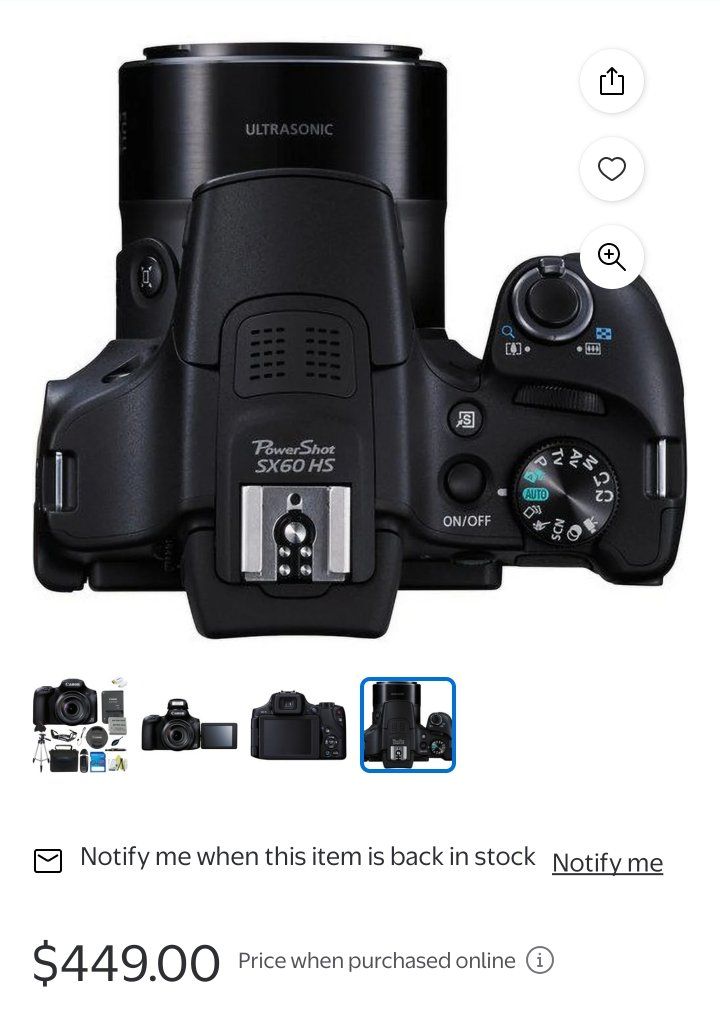Viewport: 720px width, 1016px height.
Task: Add the camera to favorites with heart
Action: [x=611, y=169]
